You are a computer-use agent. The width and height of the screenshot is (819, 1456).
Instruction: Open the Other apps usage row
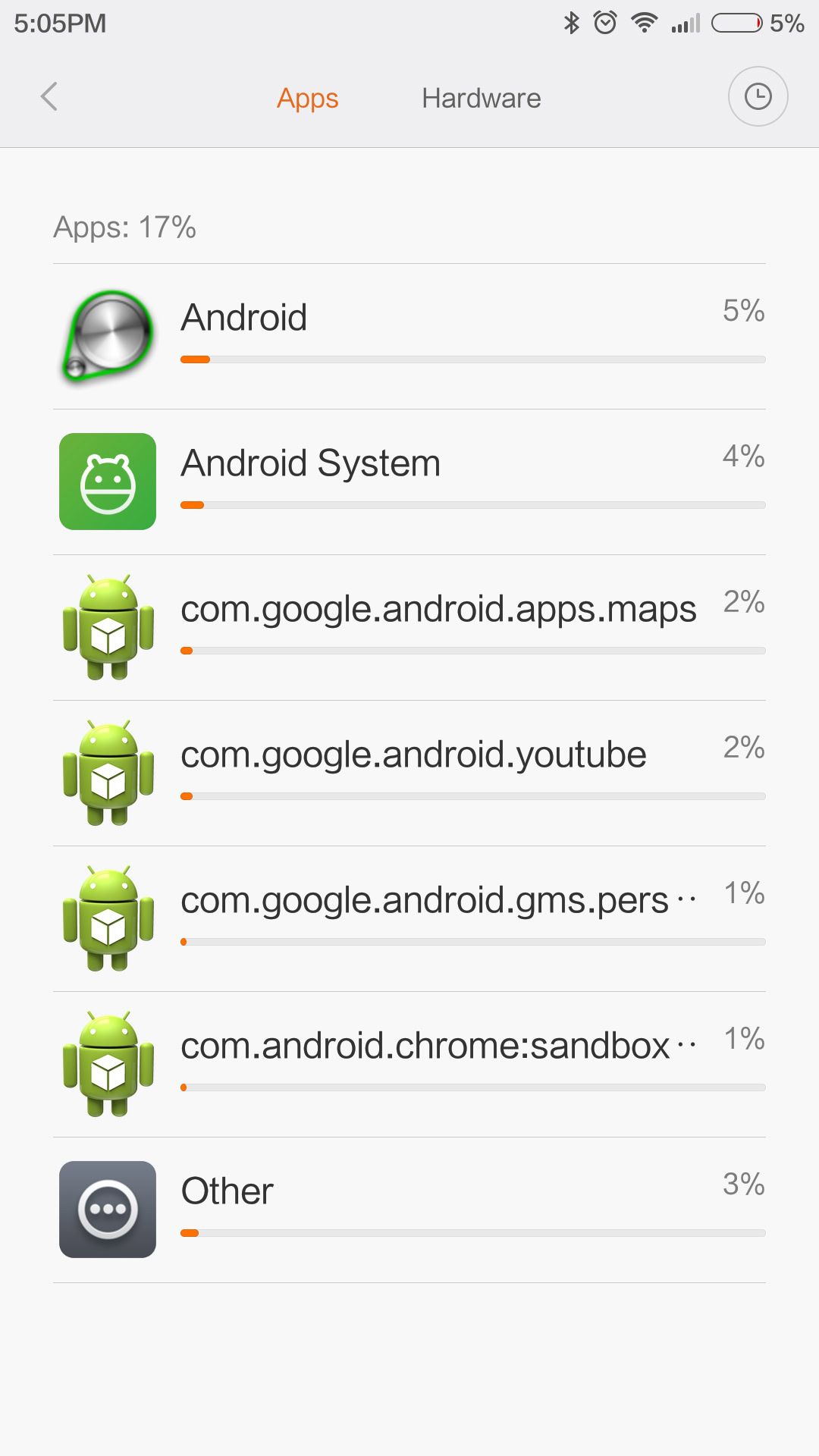[409, 1210]
